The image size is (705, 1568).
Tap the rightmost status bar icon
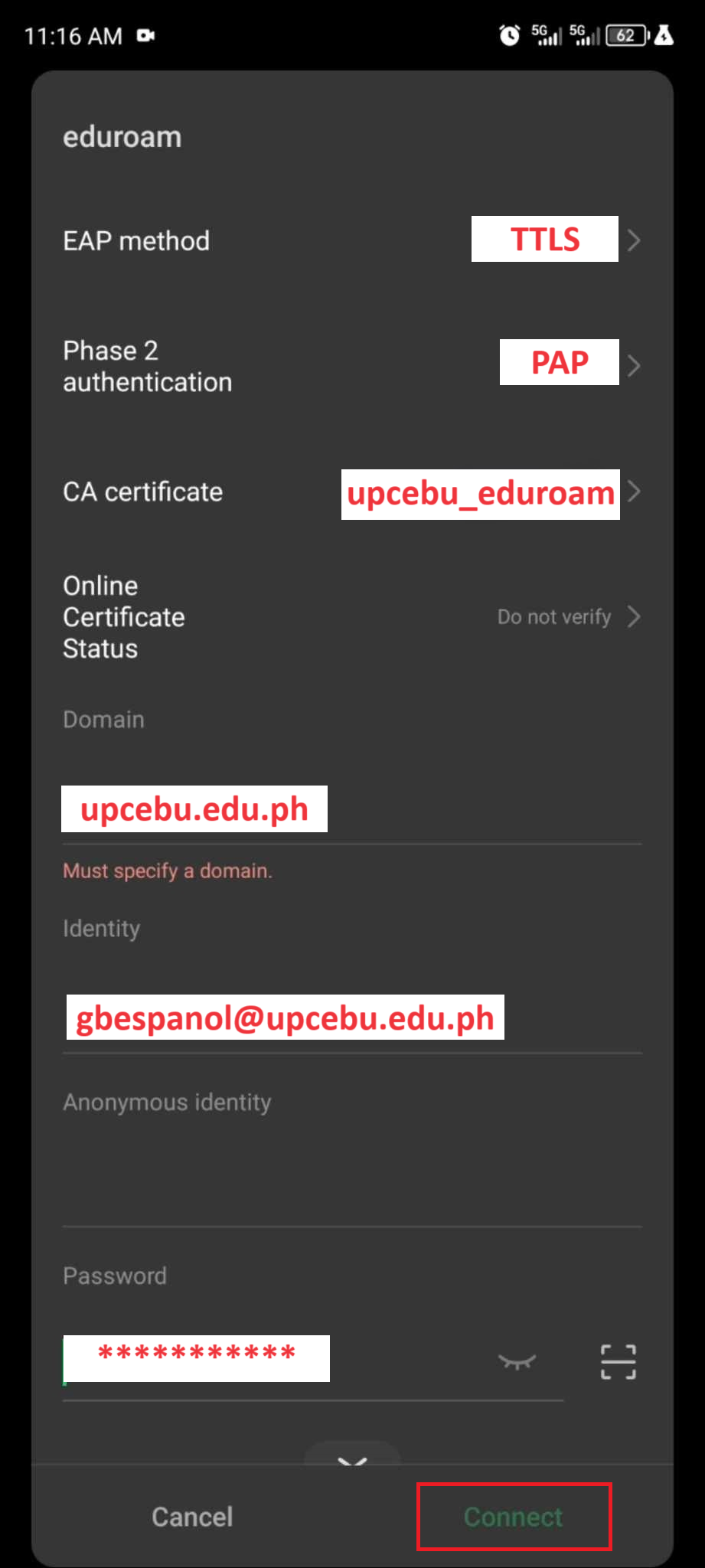point(662,34)
